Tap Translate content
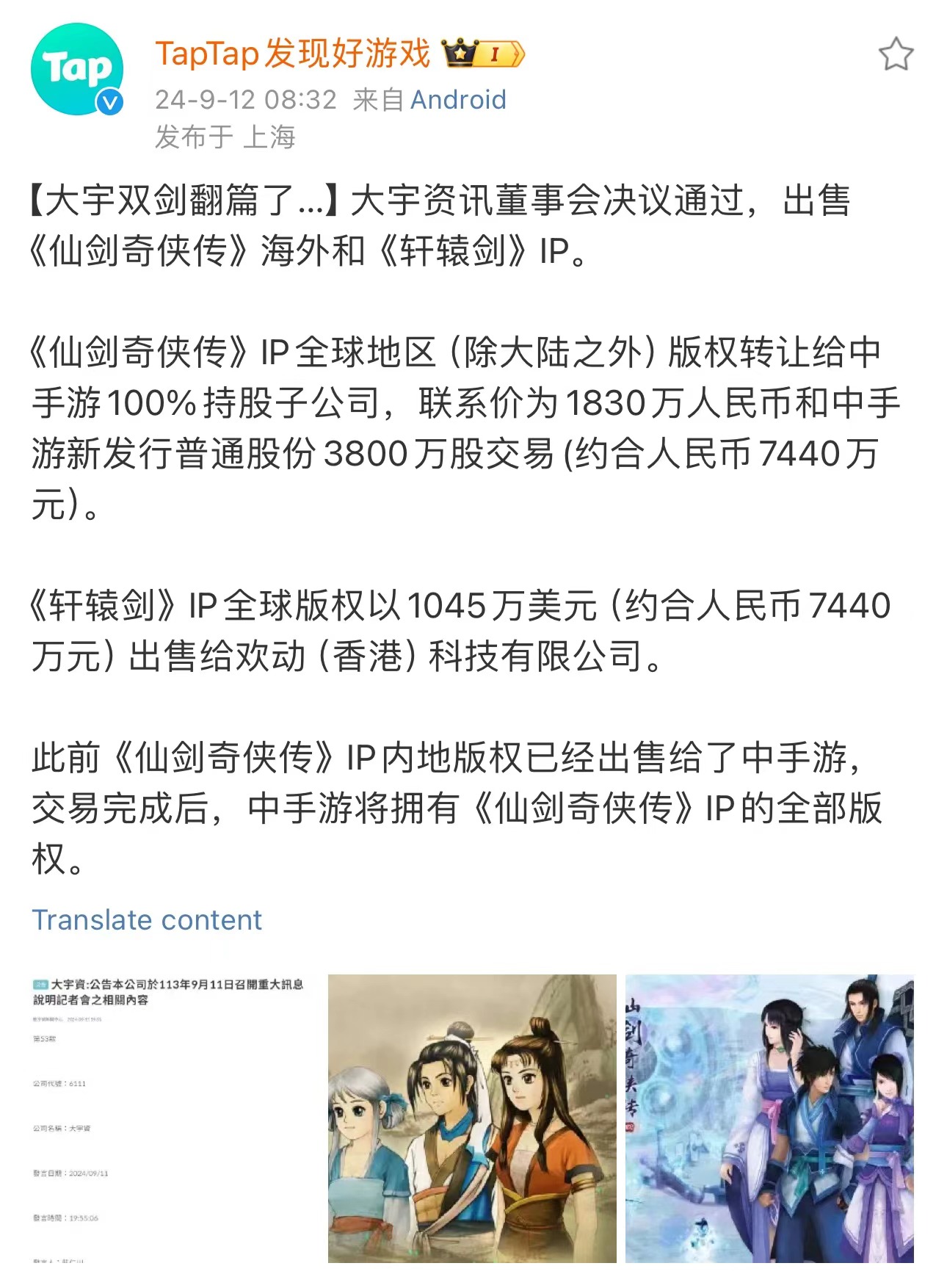This screenshot has width=947, height=1288. (147, 919)
